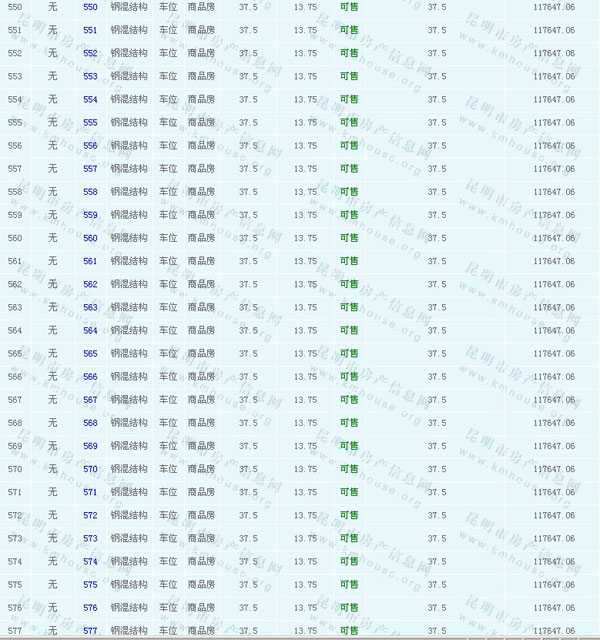View unit via blue link 559
600x640 pixels.
pyautogui.click(x=90, y=215)
